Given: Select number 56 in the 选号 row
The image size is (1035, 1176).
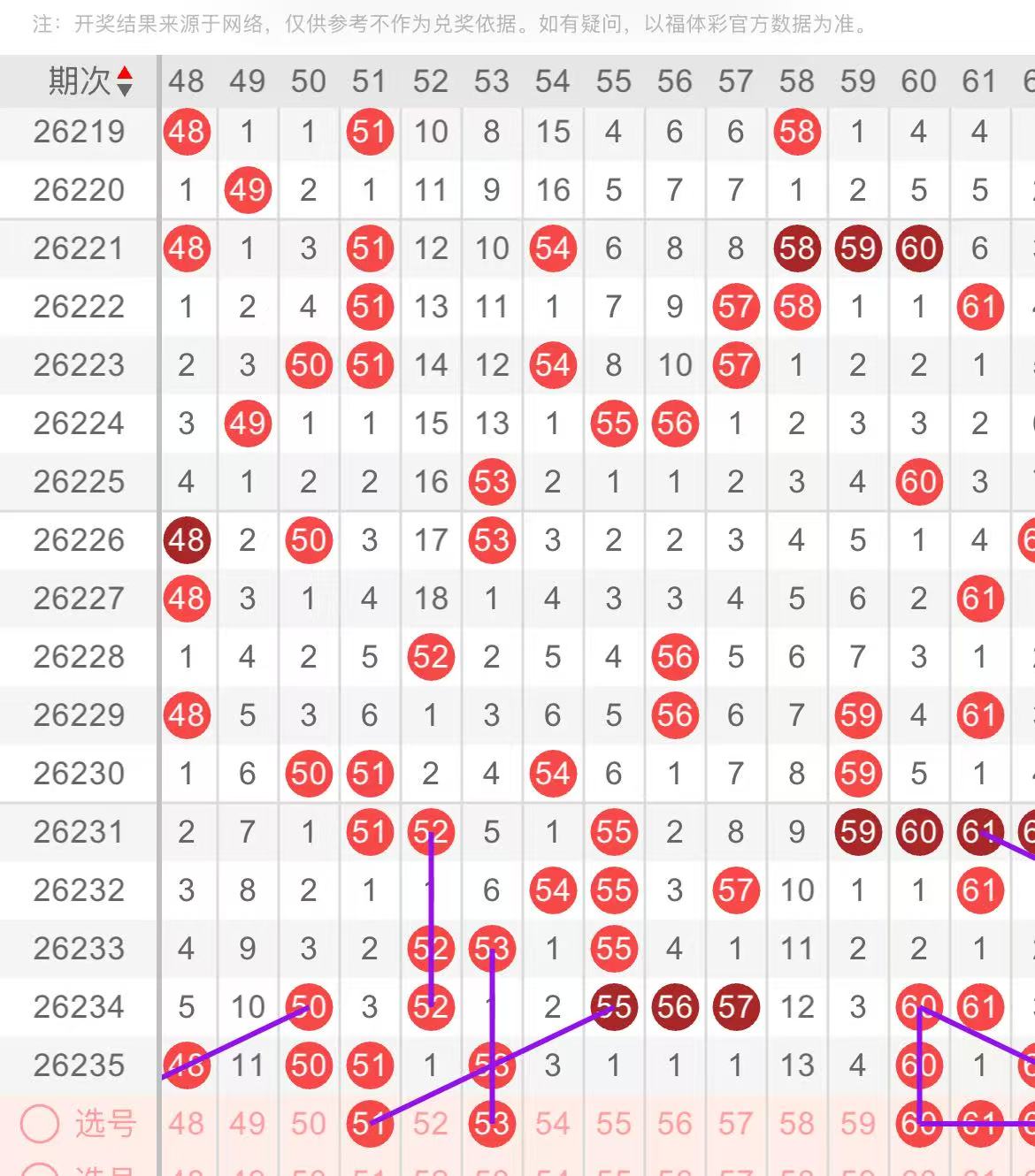Looking at the screenshot, I should point(674,1124).
